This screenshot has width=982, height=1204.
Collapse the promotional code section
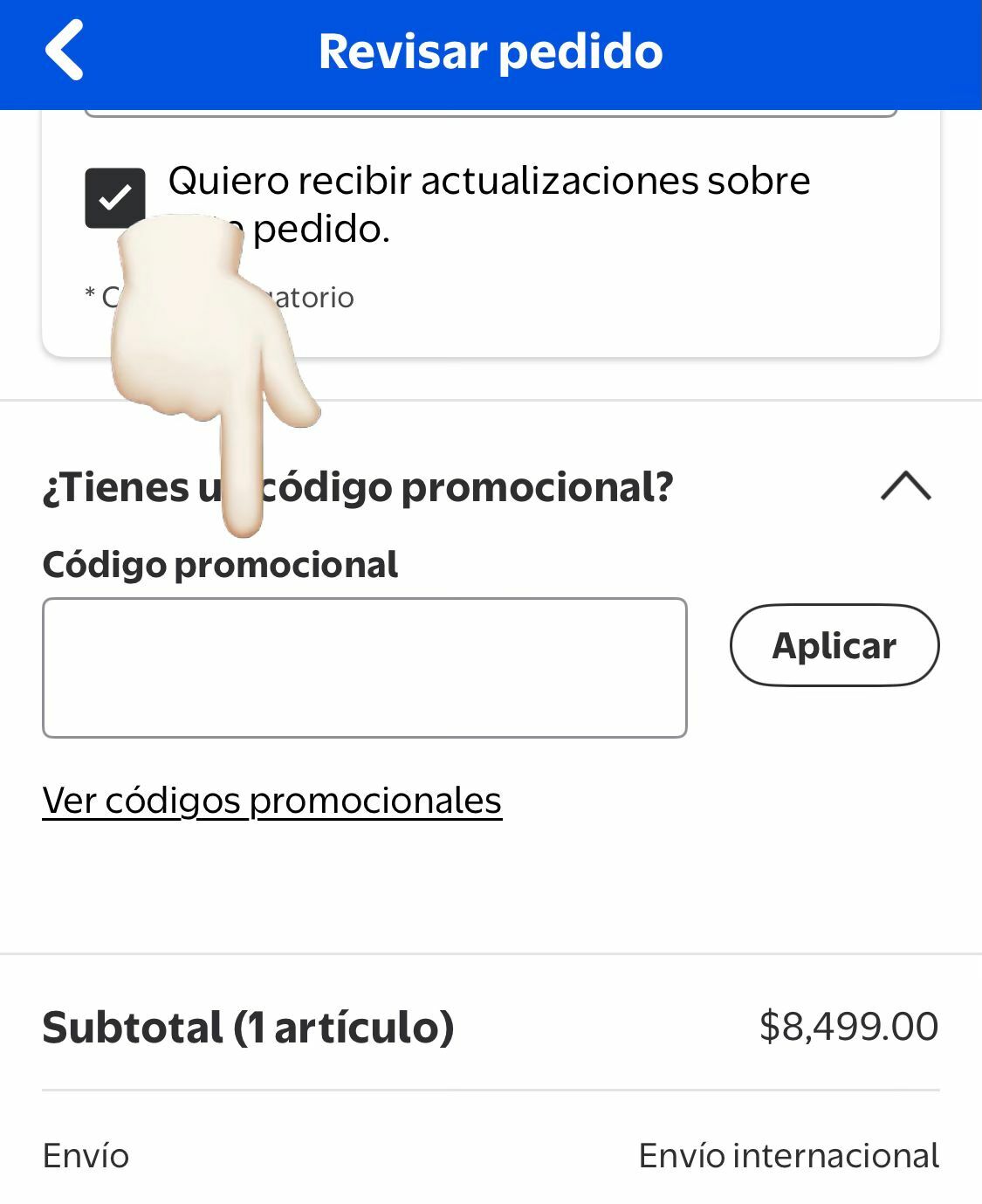[905, 486]
